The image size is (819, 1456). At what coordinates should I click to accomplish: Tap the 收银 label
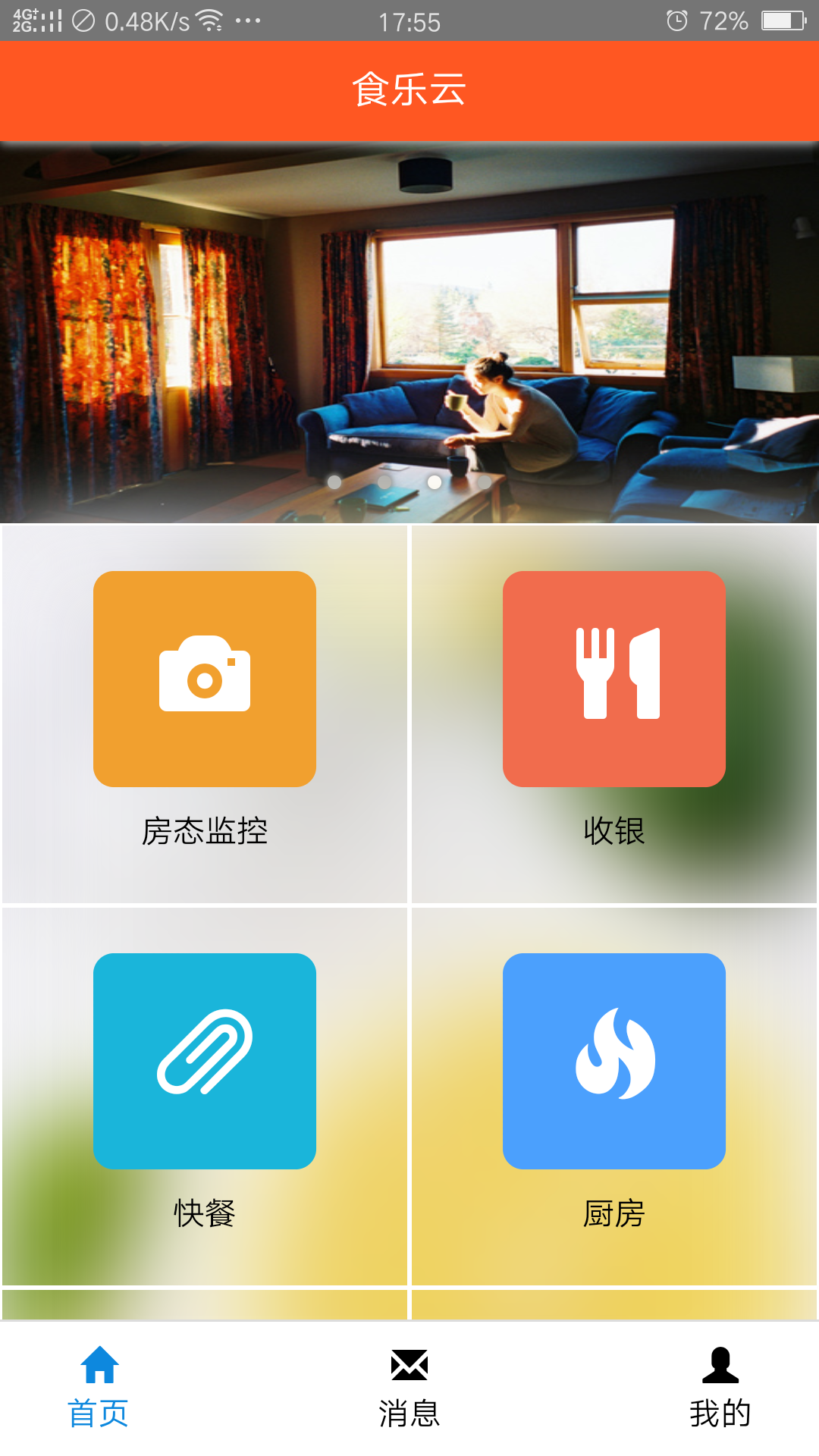[x=615, y=832]
